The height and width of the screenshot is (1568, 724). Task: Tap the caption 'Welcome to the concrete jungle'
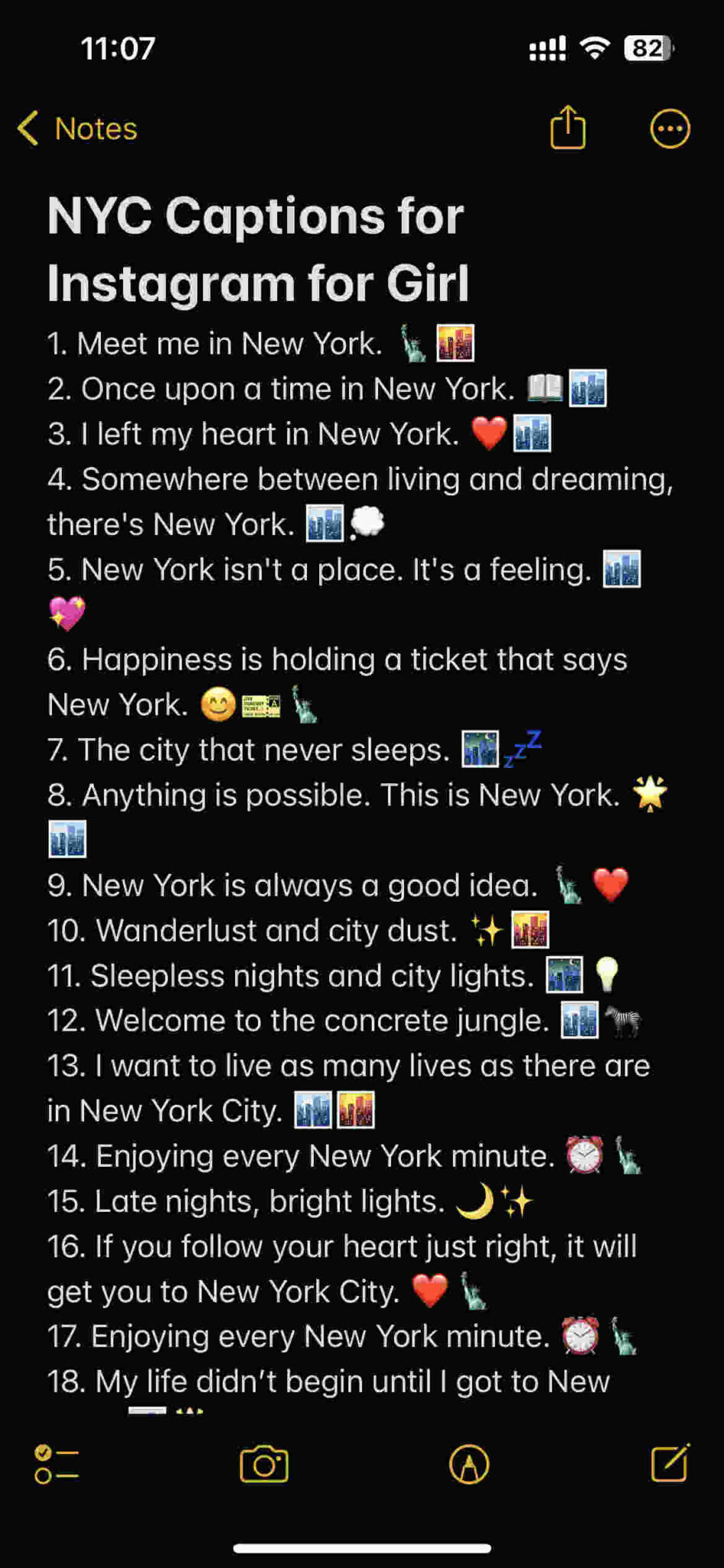(x=298, y=1020)
